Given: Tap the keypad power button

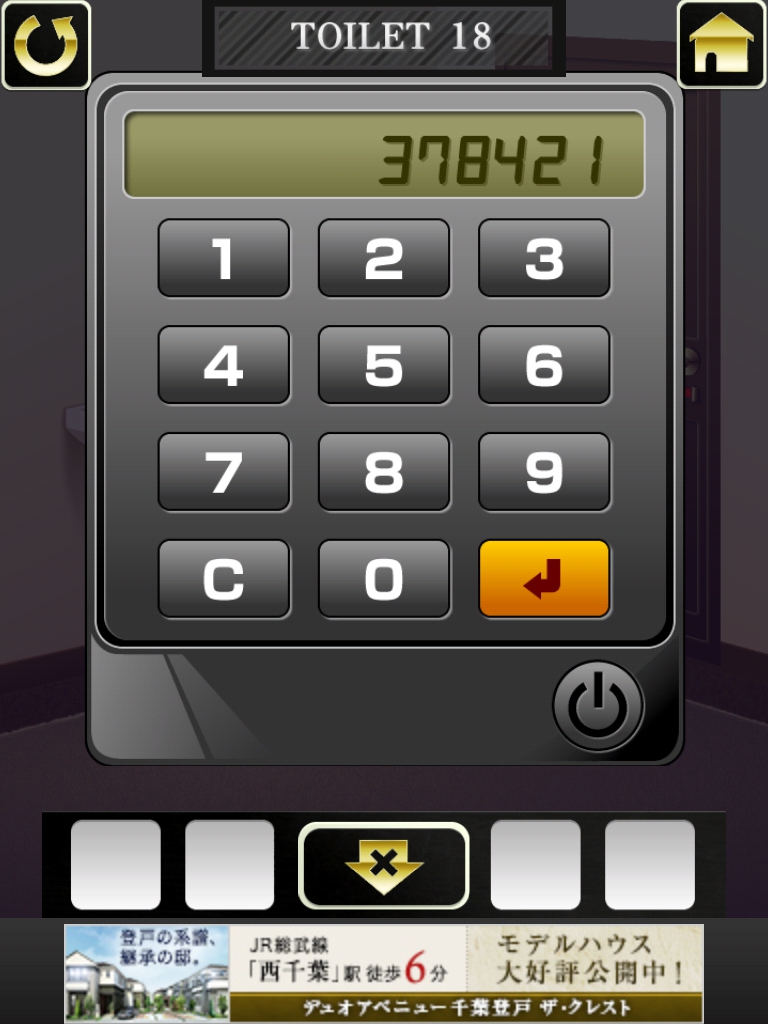Looking at the screenshot, I should coord(598,706).
